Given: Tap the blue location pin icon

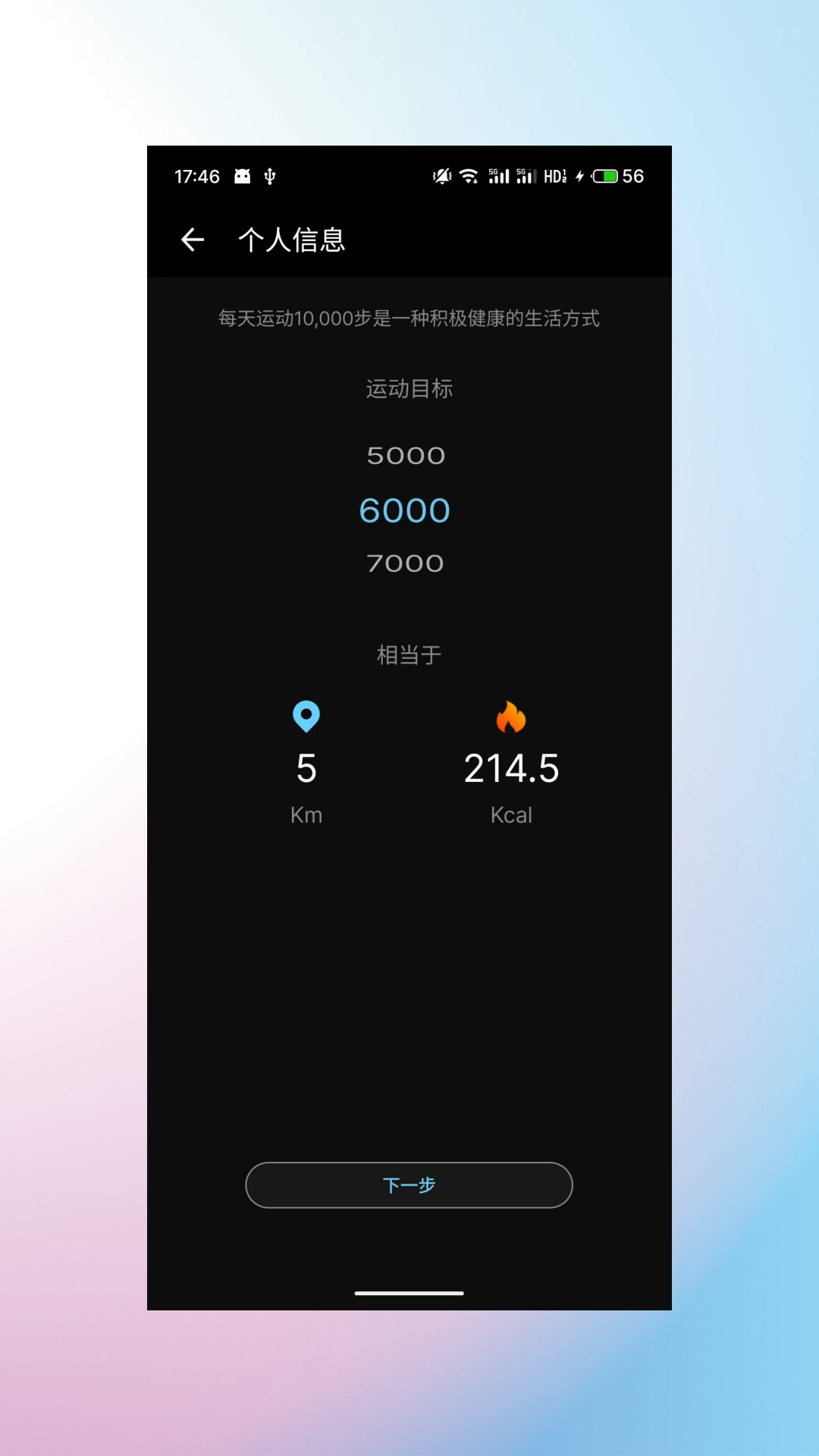Looking at the screenshot, I should tap(306, 717).
